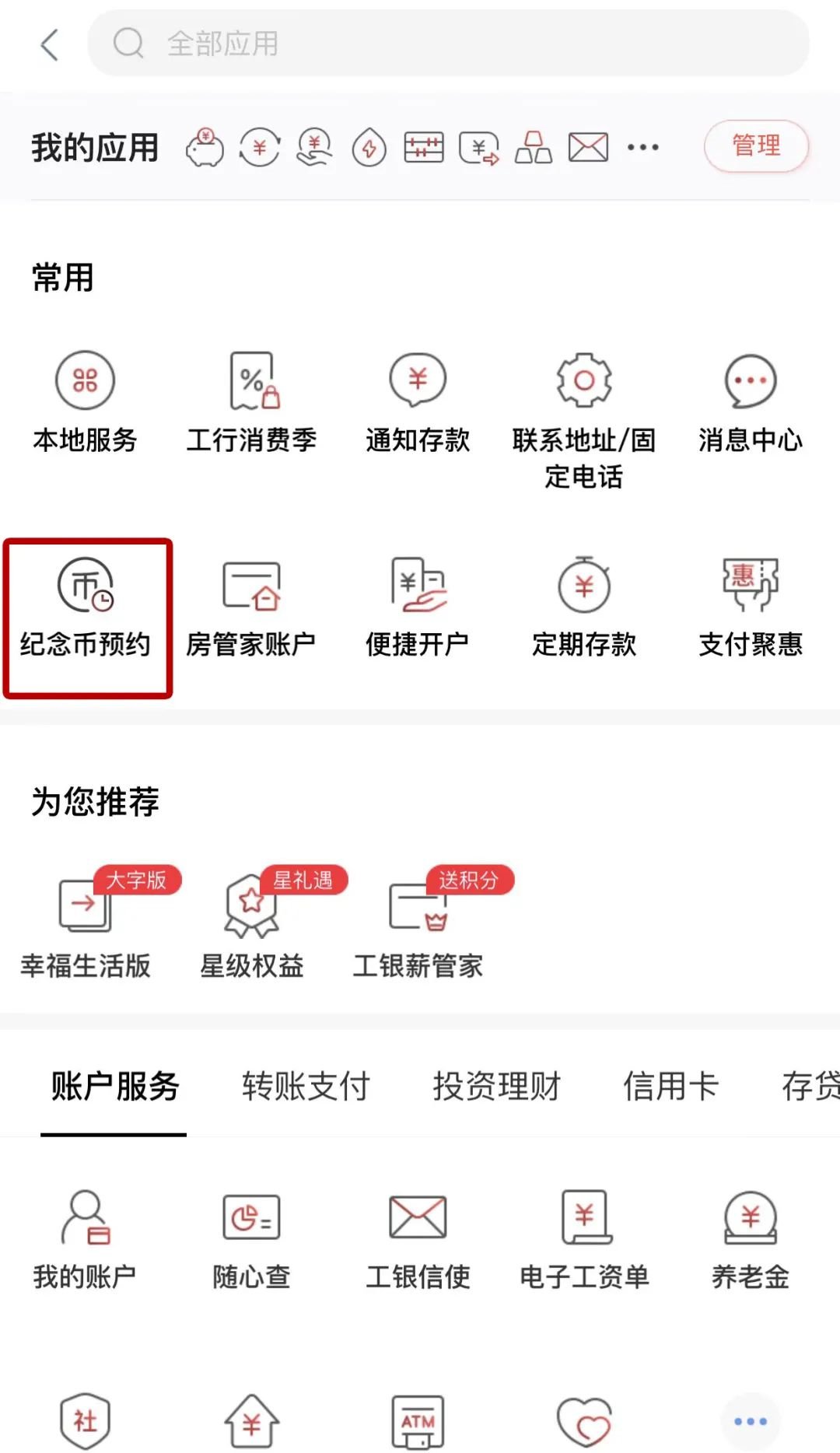Viewport: 840px width, 1453px height.
Task: Go back using the top-left arrow
Action: 50,44
